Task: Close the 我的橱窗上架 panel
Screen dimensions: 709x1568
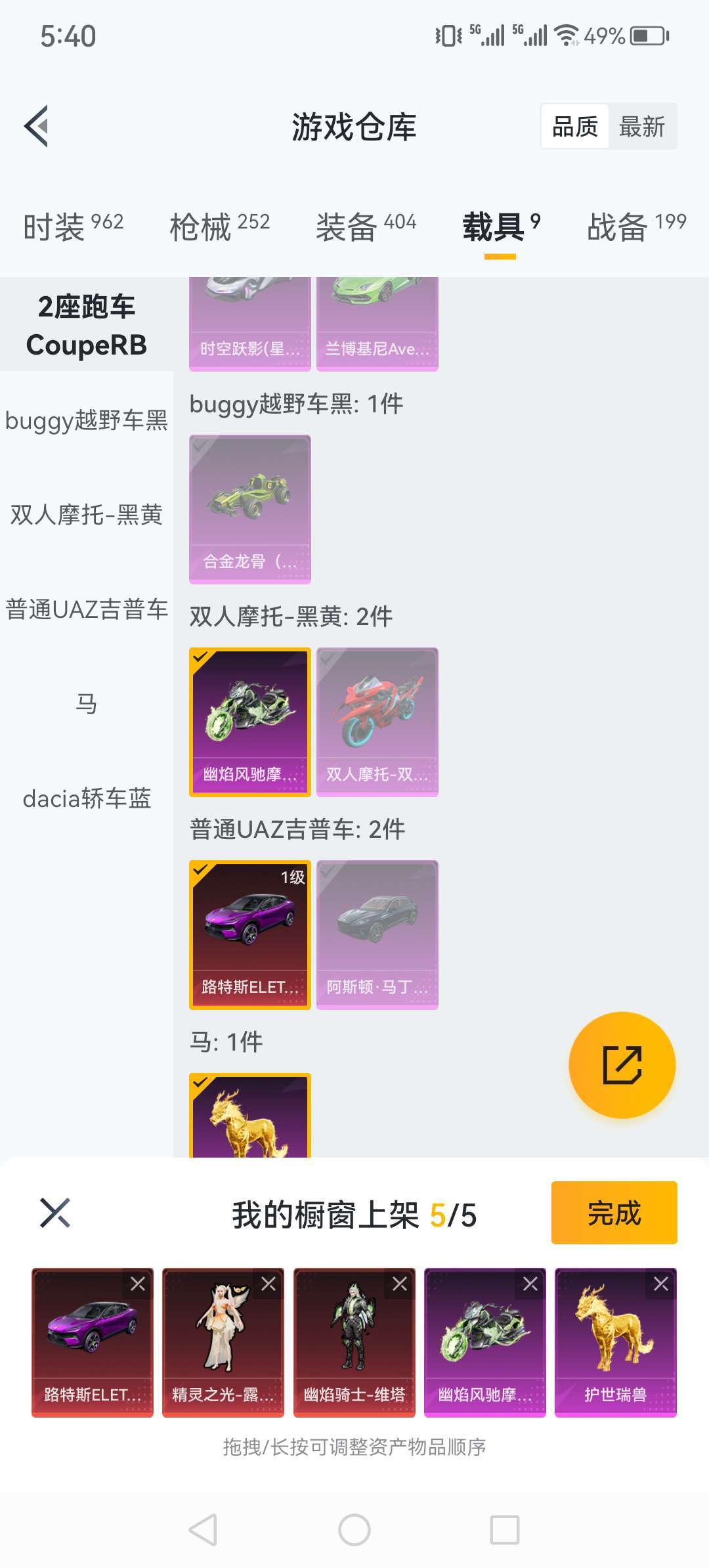Action: click(55, 1213)
